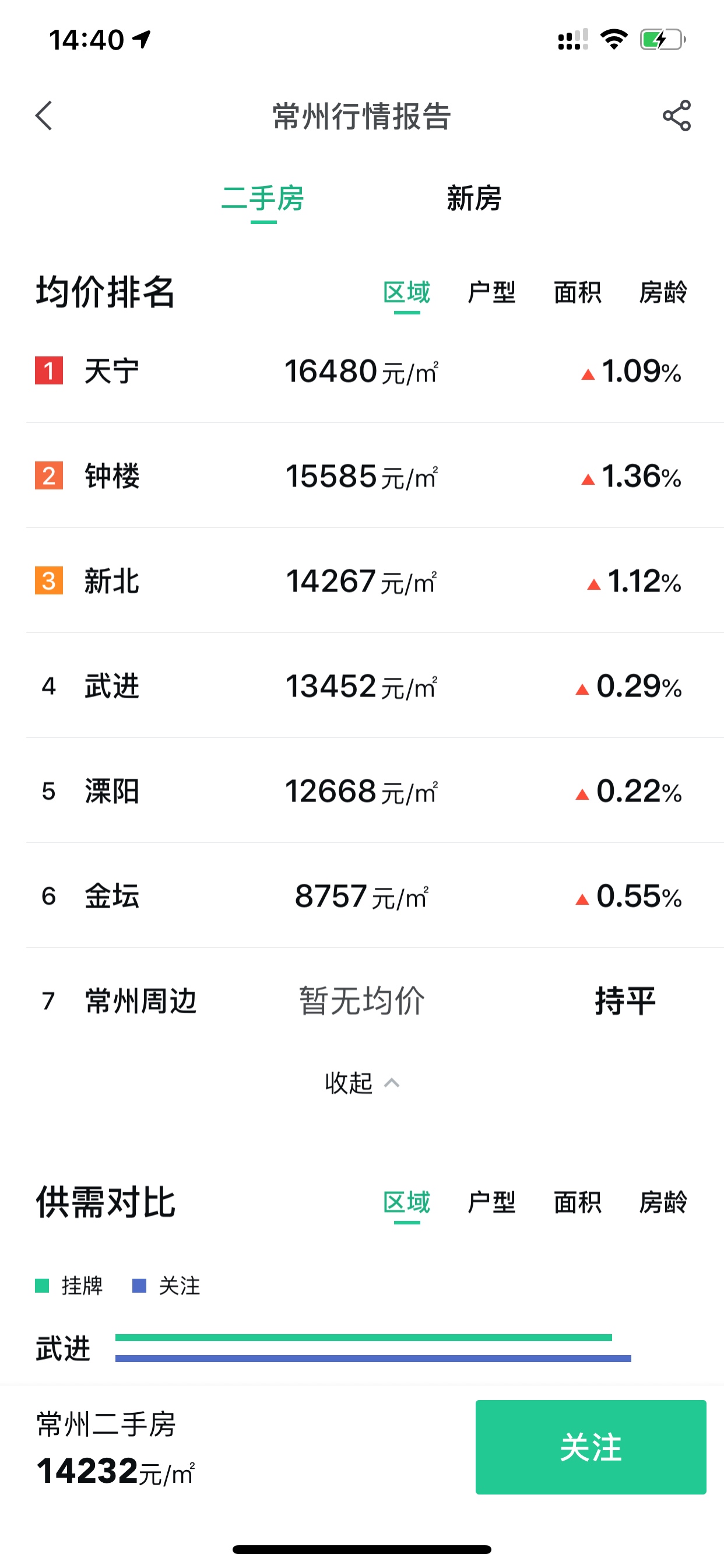Select 区域 in 均价排名
This screenshot has height=1568, width=724.
point(406,293)
